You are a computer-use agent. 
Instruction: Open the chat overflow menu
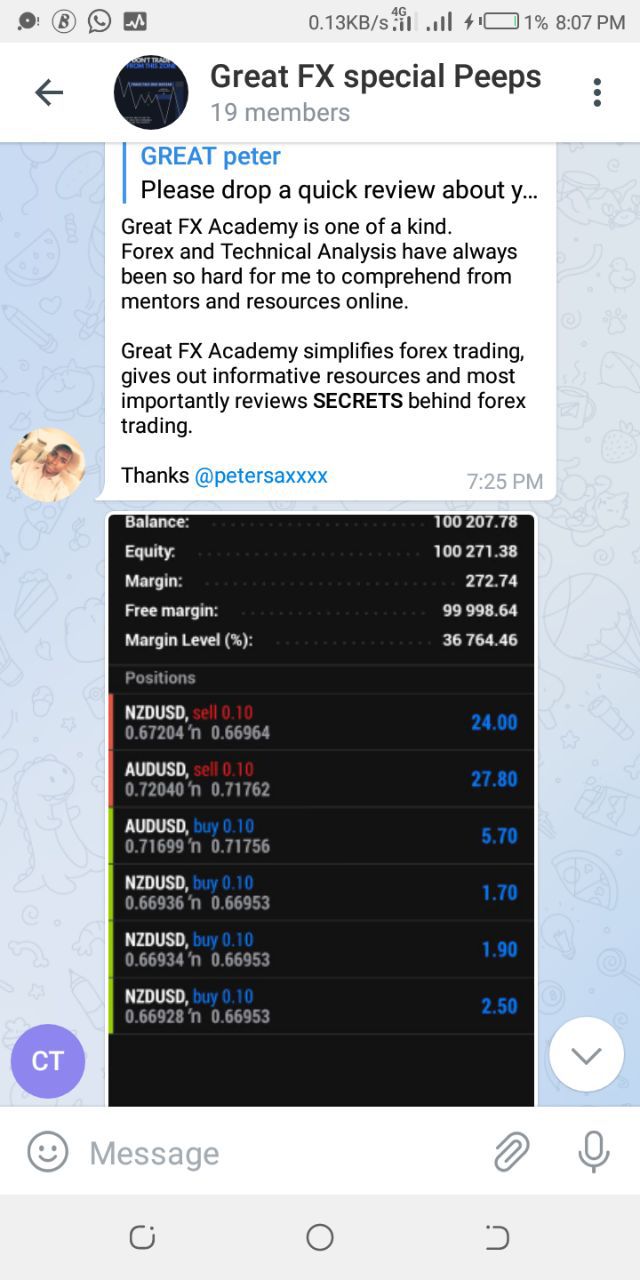coord(597,93)
